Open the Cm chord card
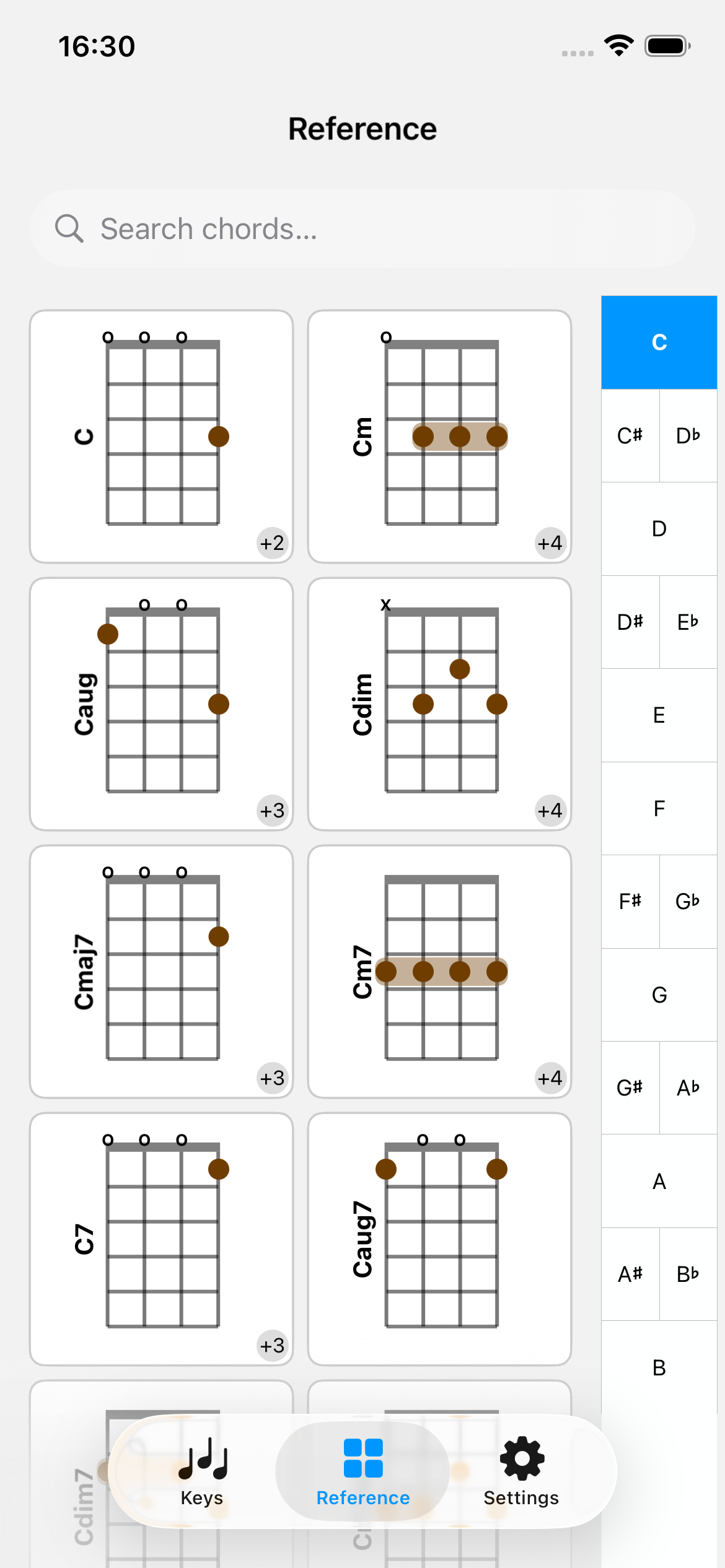 point(439,437)
